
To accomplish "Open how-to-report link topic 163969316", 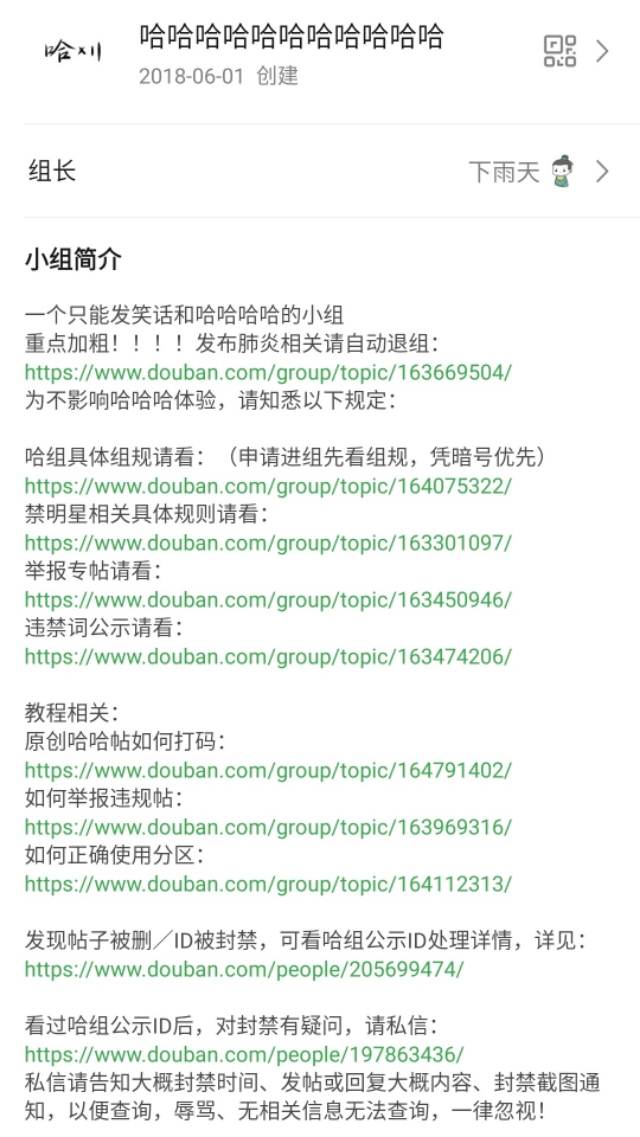I will (268, 828).
